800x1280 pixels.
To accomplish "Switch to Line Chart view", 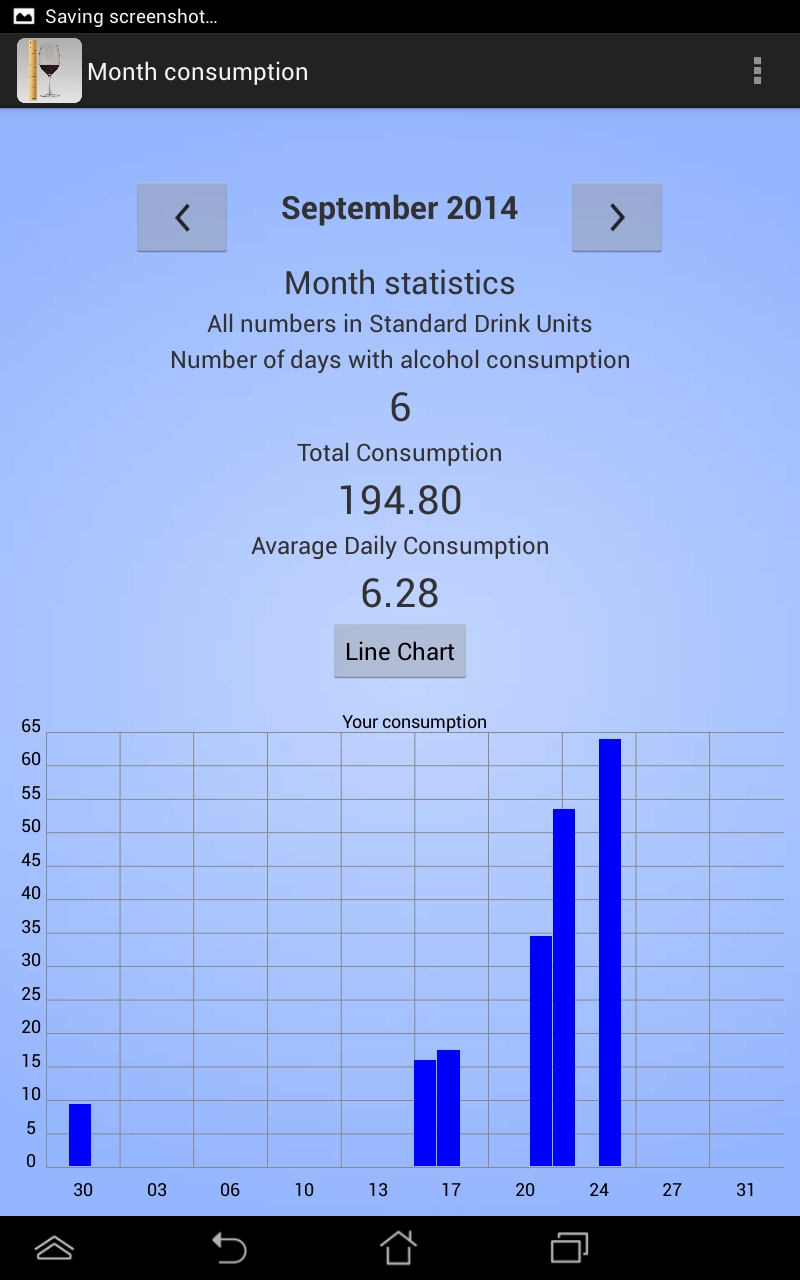I will coord(399,650).
